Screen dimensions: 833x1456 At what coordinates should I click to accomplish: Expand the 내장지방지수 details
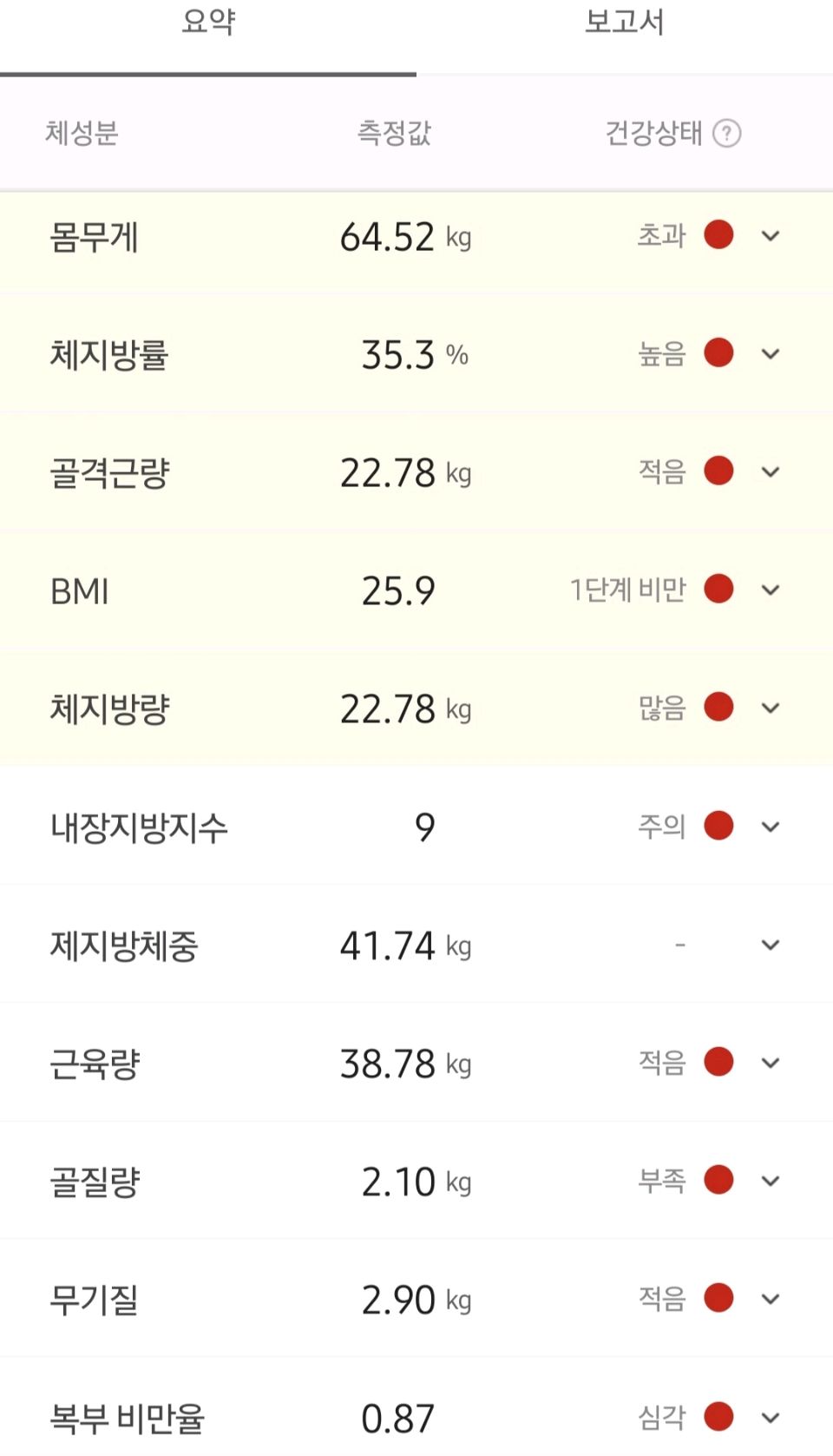click(x=771, y=827)
